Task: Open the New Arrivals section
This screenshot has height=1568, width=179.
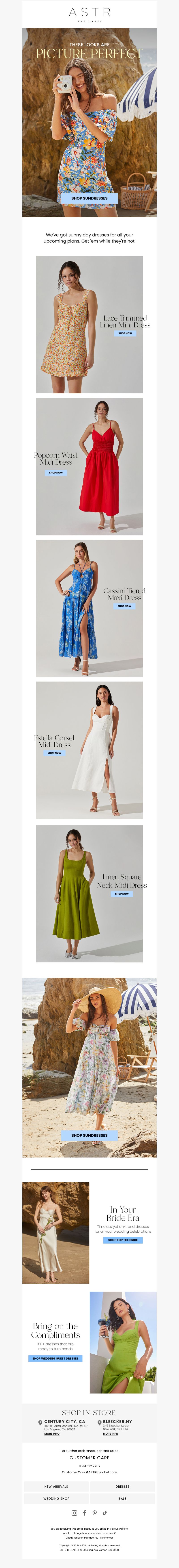Action: coord(56,1486)
